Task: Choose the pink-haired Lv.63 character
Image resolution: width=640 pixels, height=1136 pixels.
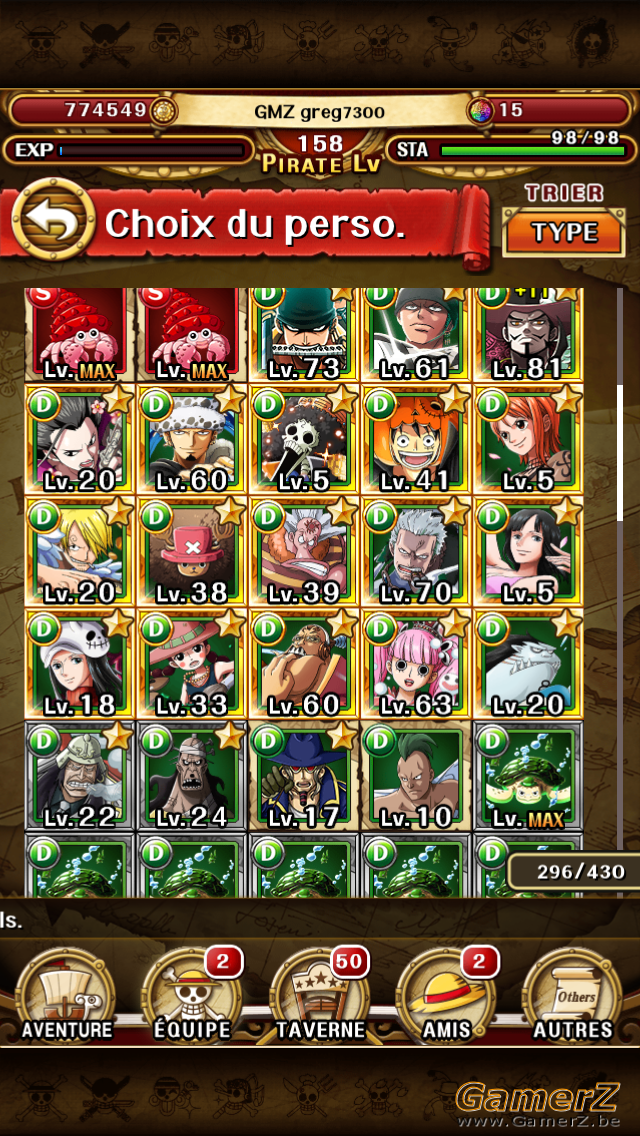Action: coord(416,664)
